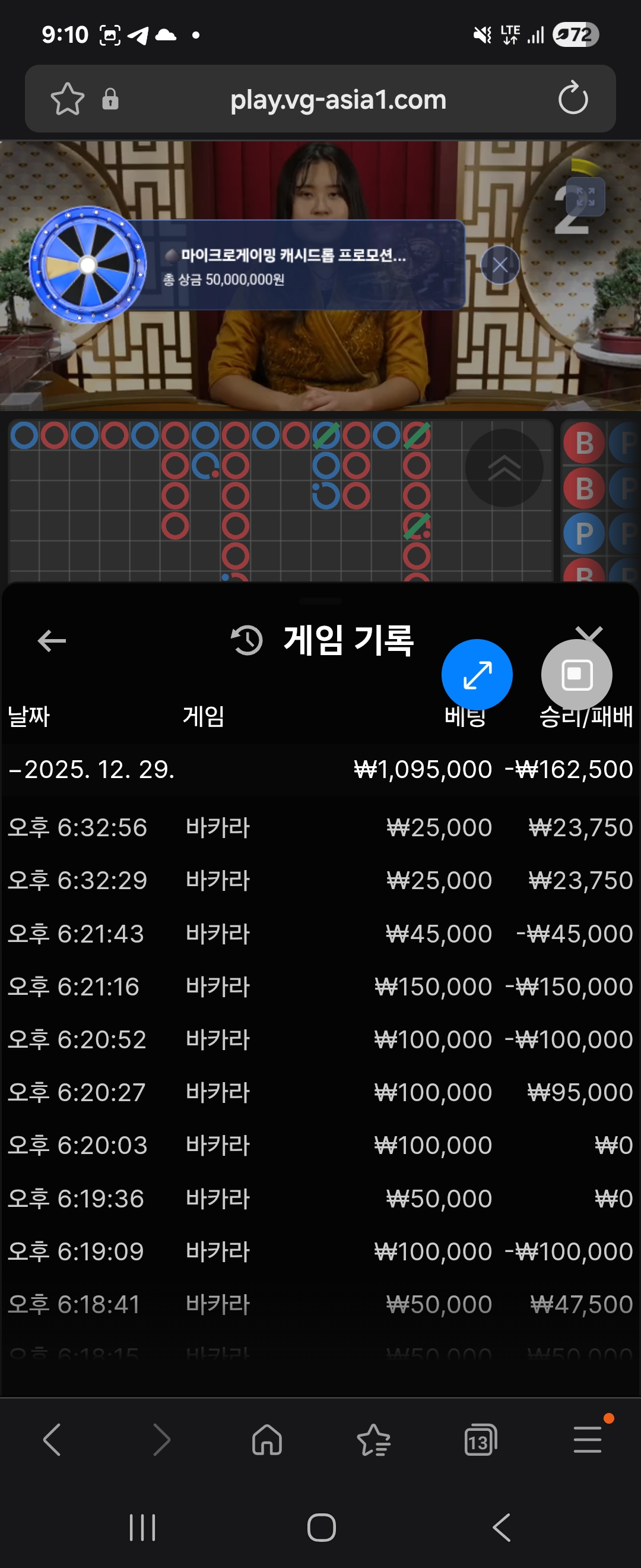
Task: Expand the roadmap with double chevron
Action: (x=504, y=468)
